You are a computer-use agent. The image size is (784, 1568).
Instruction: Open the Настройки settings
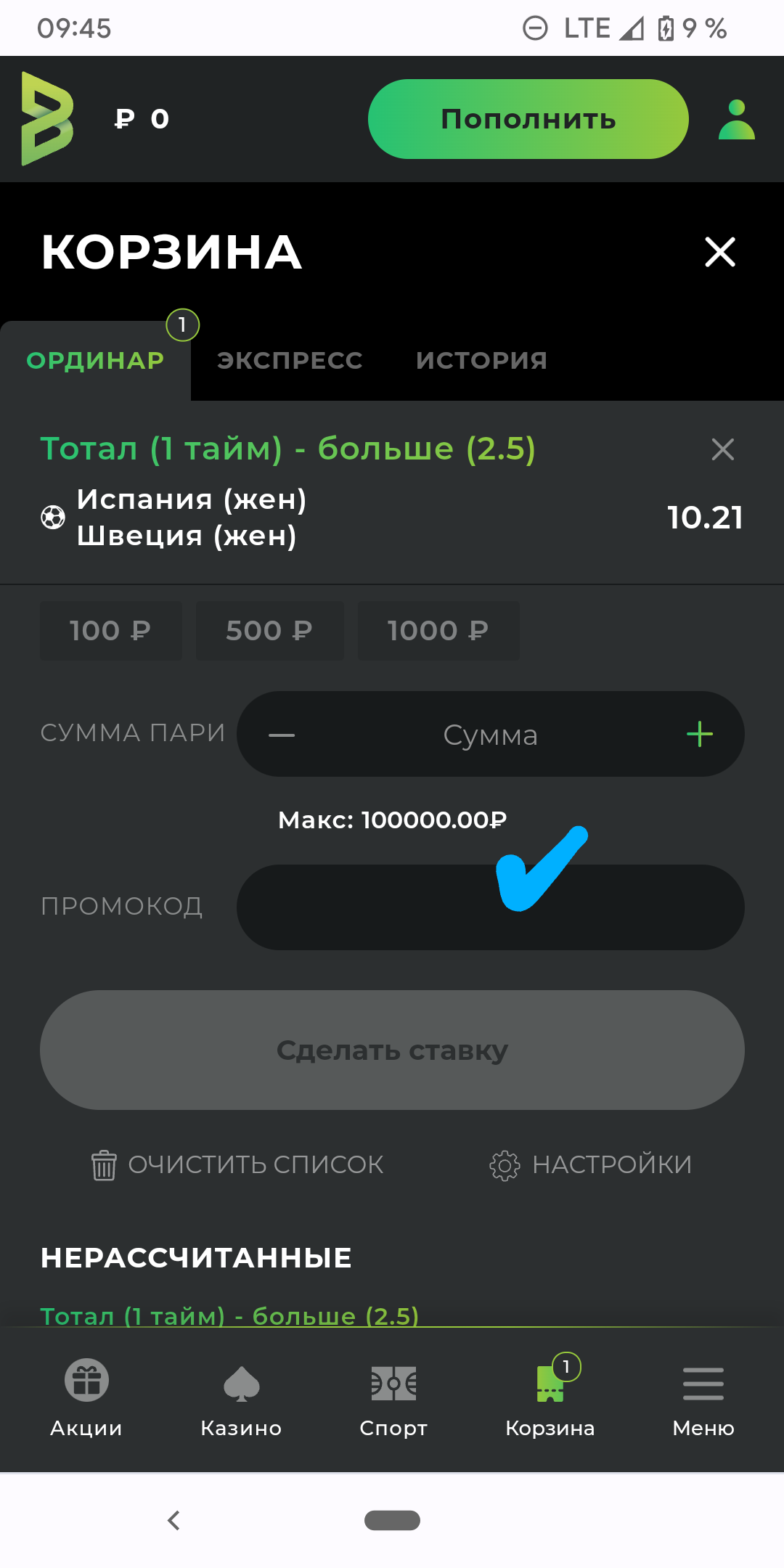[590, 1165]
